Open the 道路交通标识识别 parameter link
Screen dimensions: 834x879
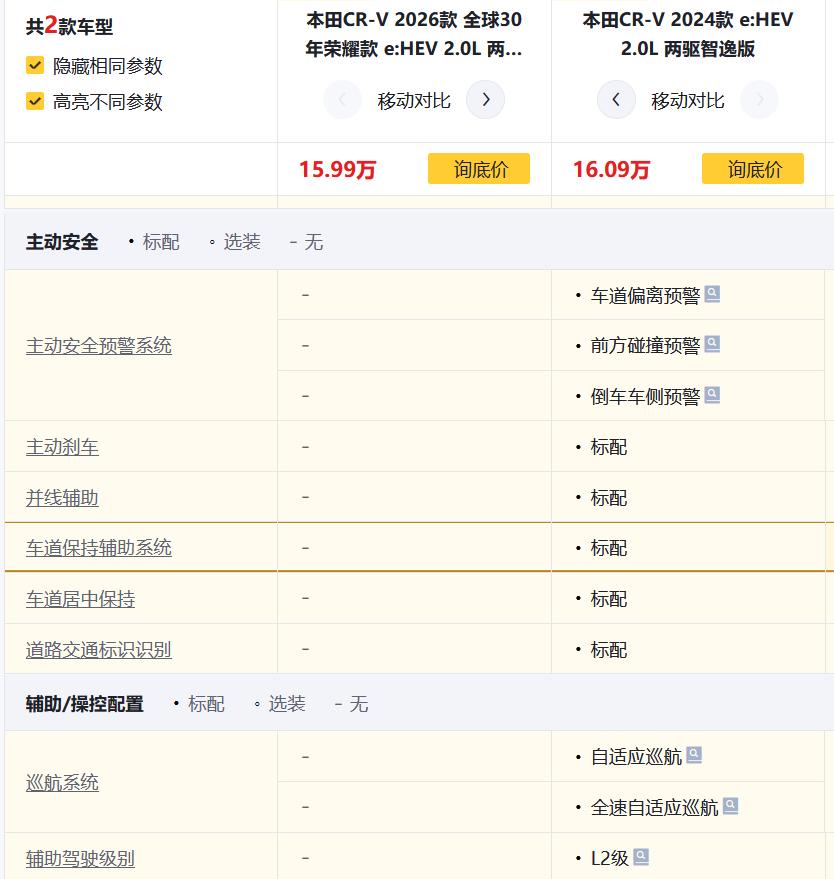click(x=98, y=650)
